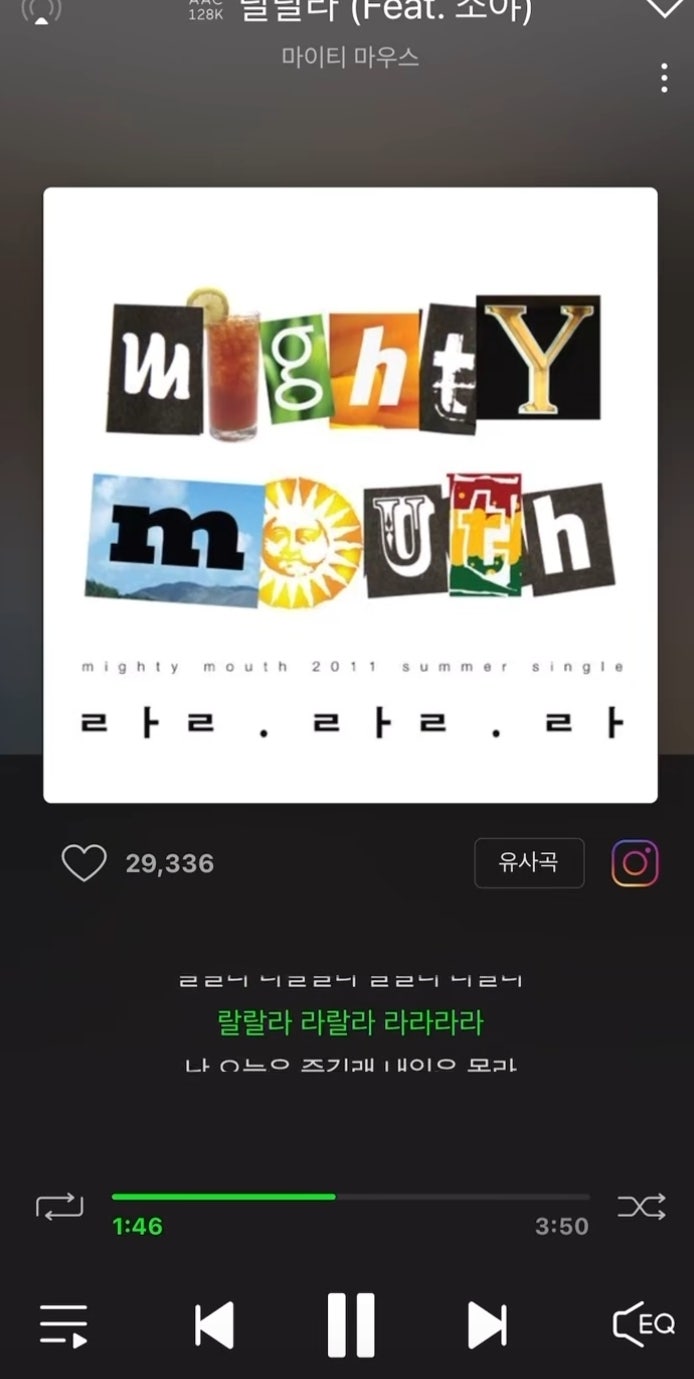Go back to previous track
The height and width of the screenshot is (1379, 694).
click(x=214, y=1326)
